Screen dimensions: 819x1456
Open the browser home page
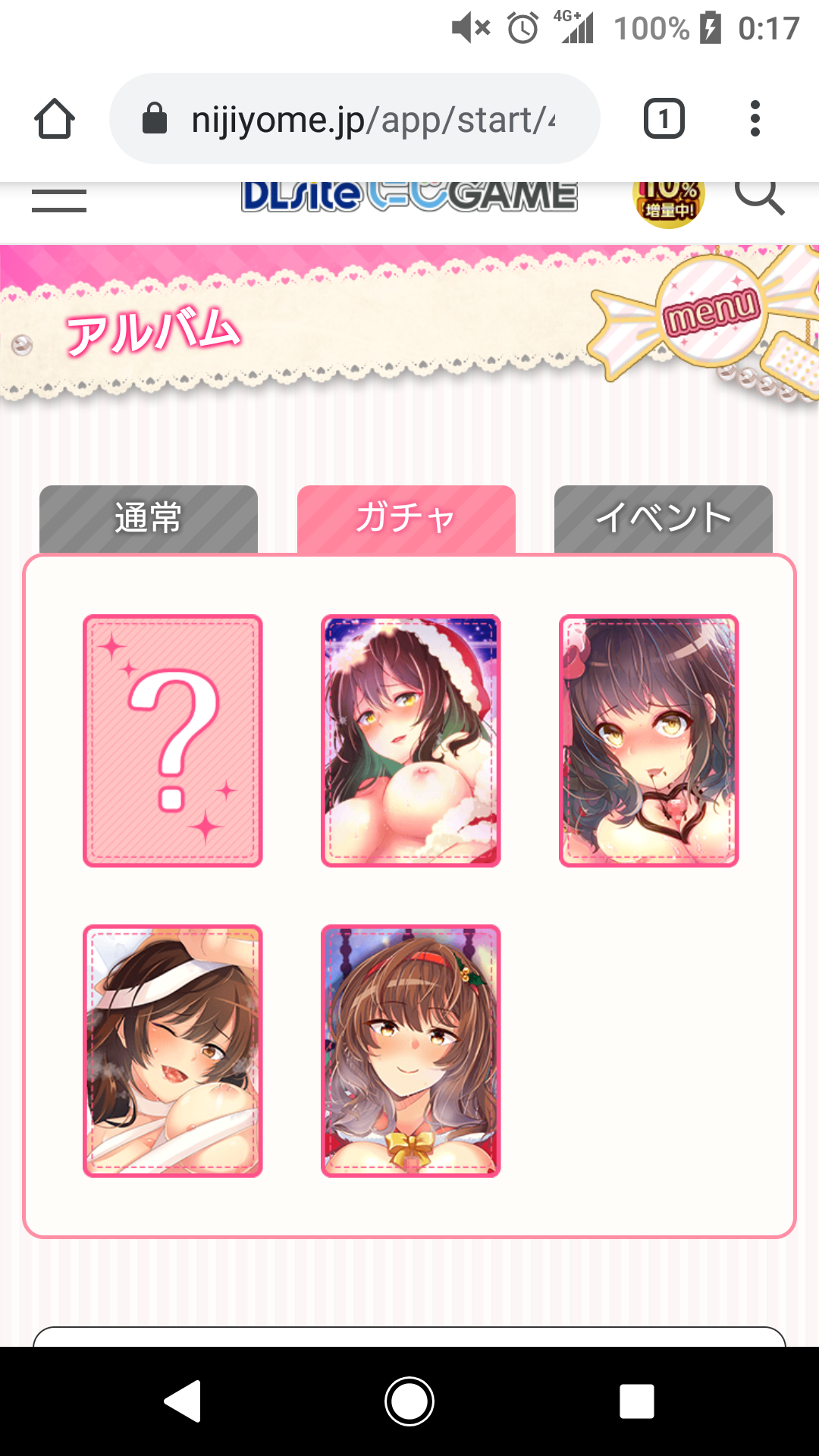click(x=55, y=119)
